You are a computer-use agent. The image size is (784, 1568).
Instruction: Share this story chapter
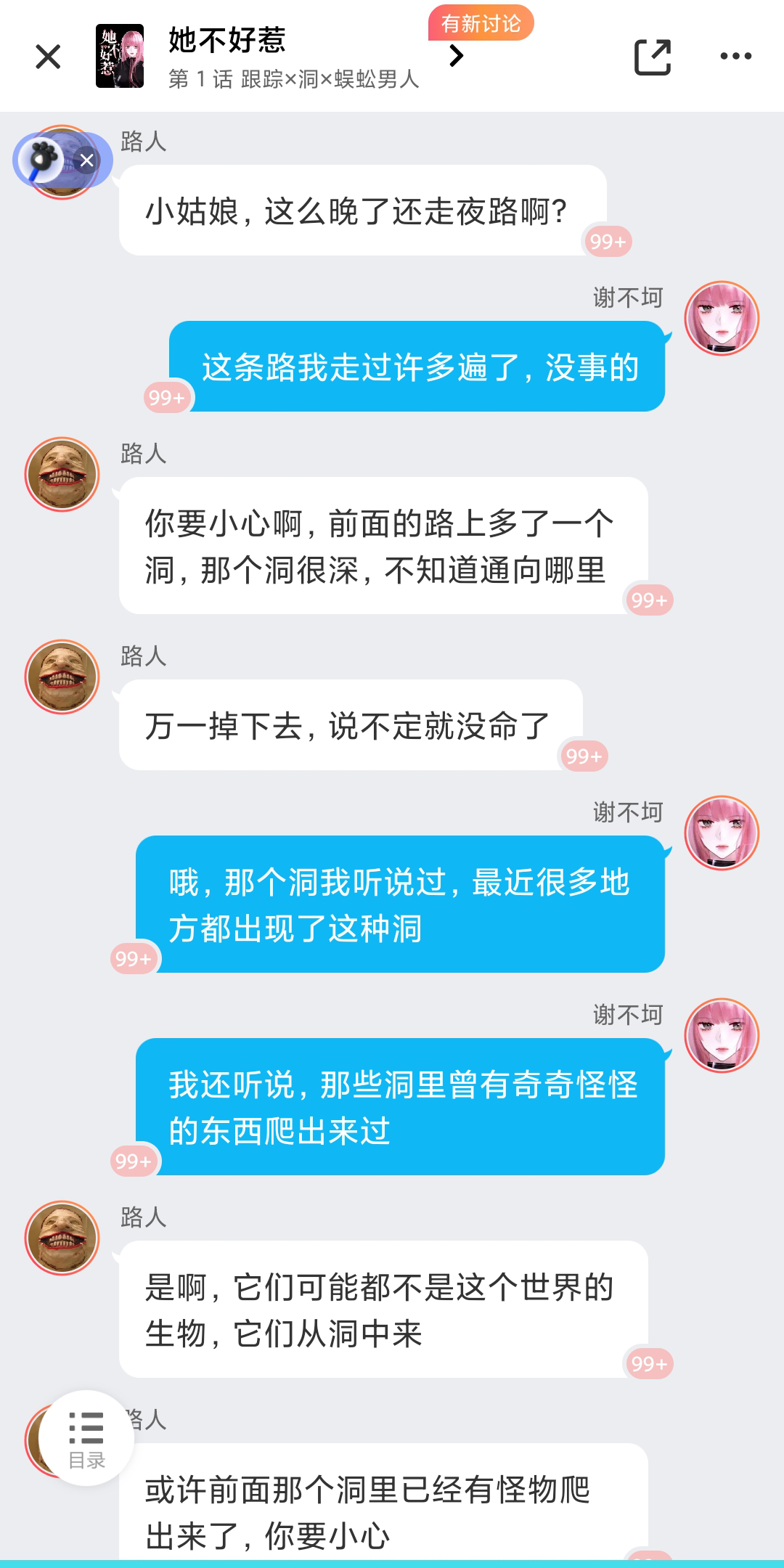[652, 57]
